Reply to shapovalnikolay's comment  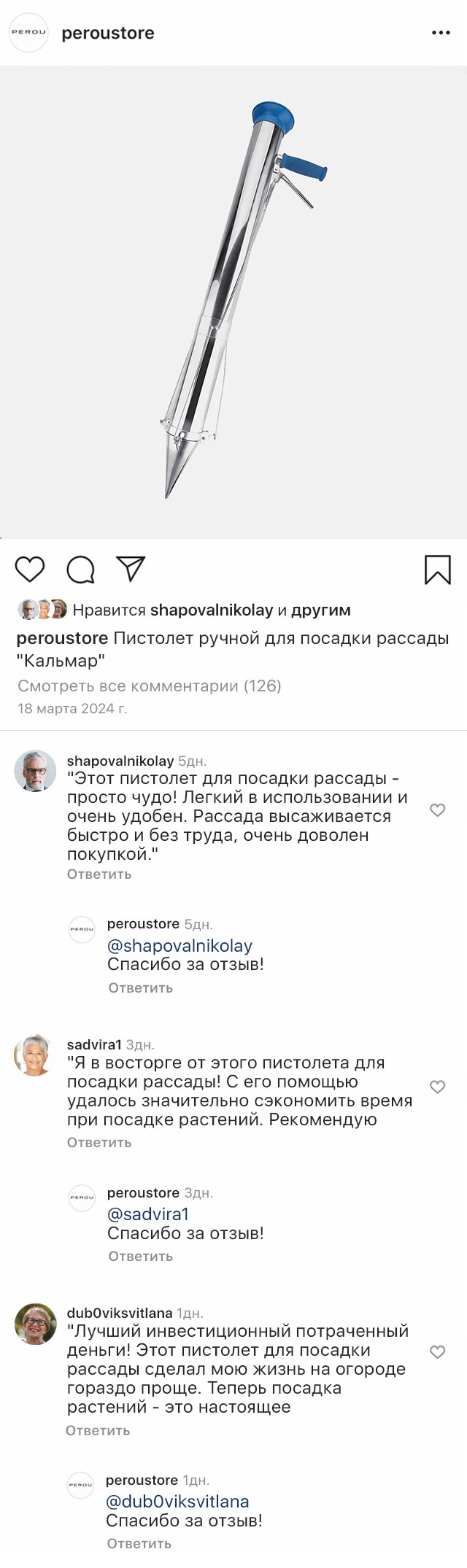(x=99, y=874)
